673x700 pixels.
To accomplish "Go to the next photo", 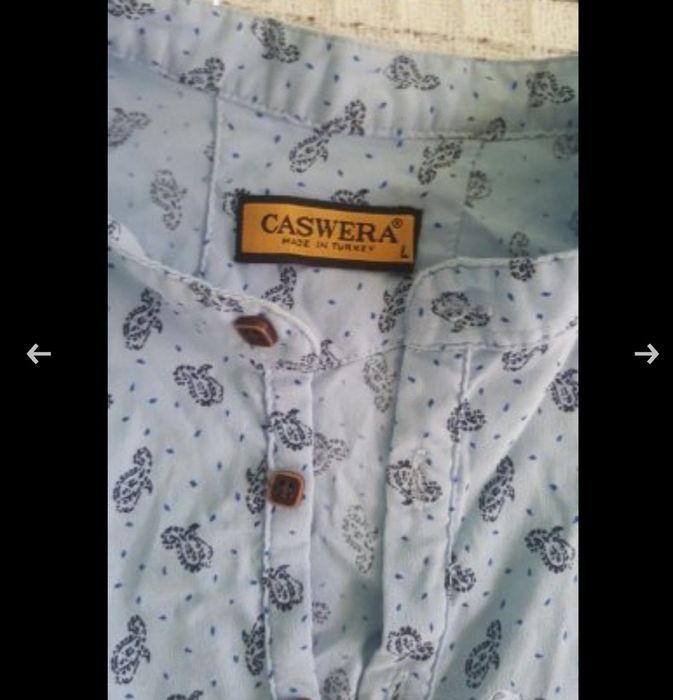I will (x=646, y=353).
